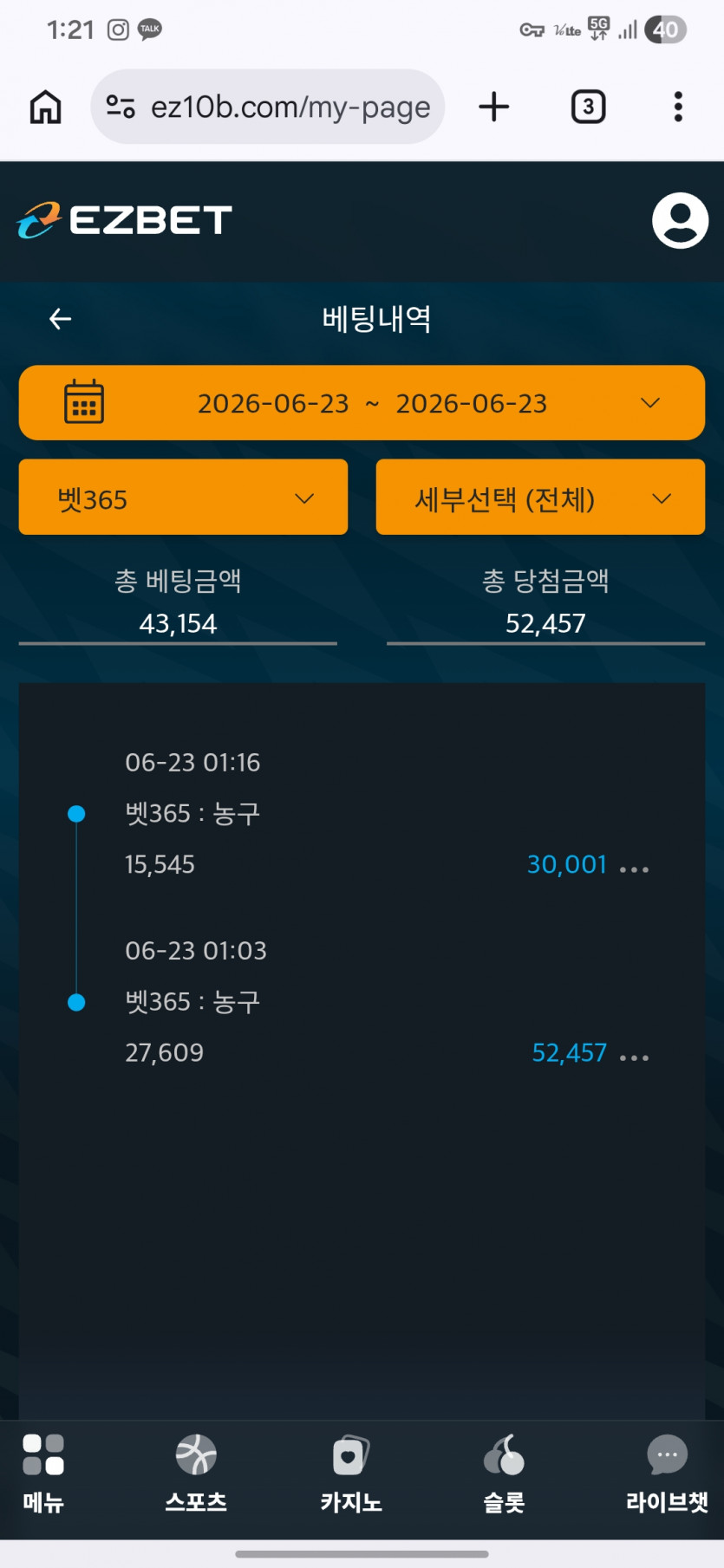Viewport: 724px width, 1568px height.
Task: Open the more options dots next to 52,457
Action: tap(634, 1057)
